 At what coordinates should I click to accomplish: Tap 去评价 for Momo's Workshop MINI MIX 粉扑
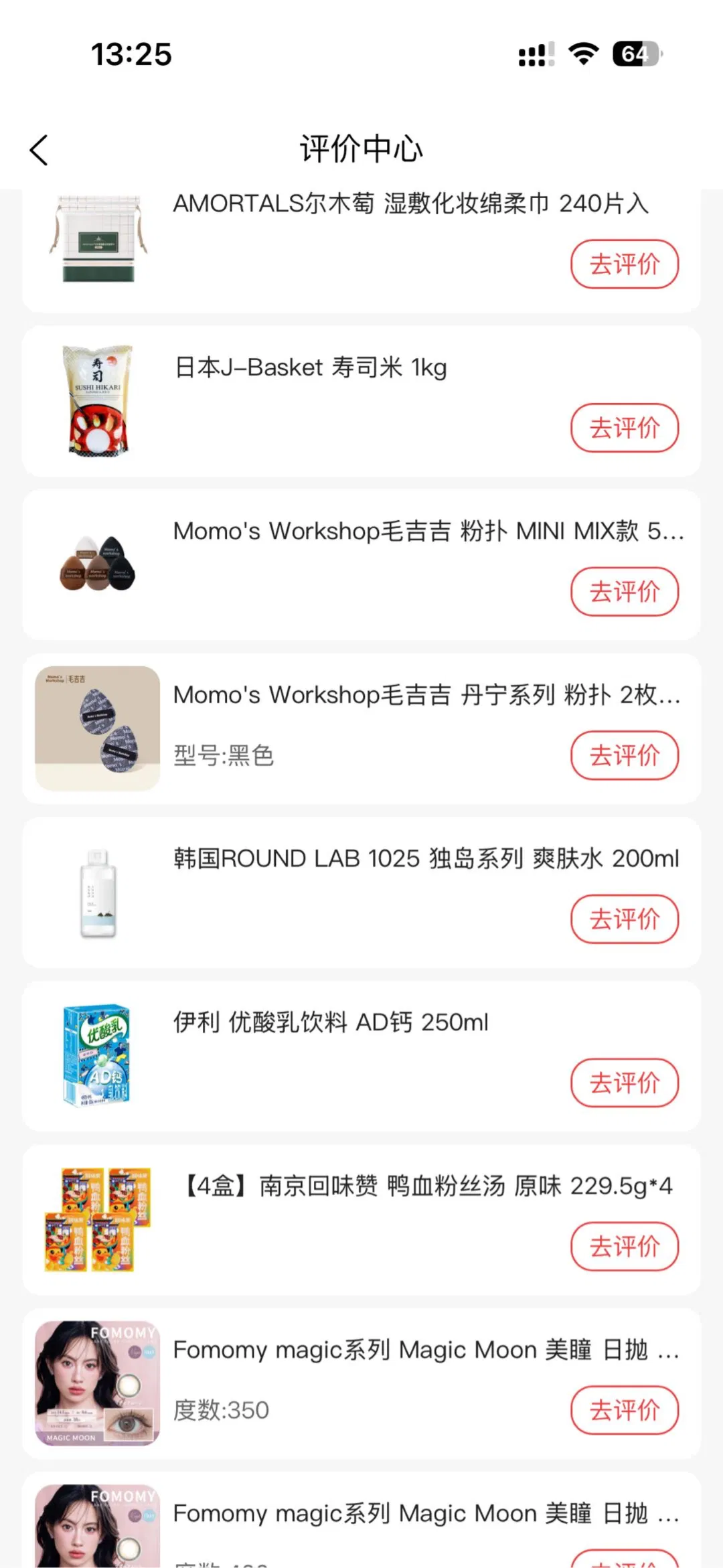coord(624,592)
